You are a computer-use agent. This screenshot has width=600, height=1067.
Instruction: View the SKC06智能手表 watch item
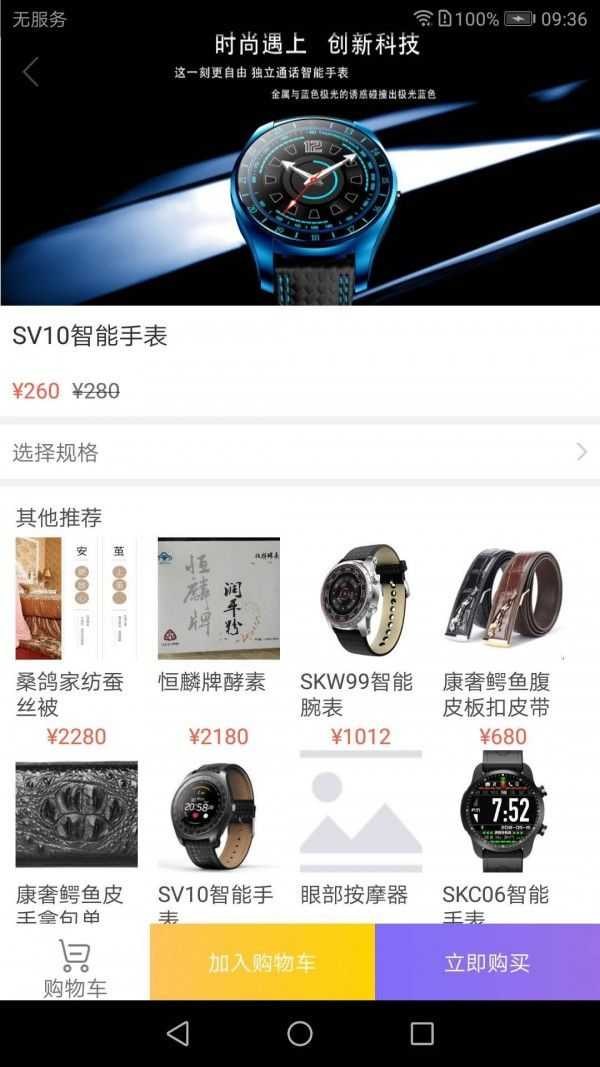click(x=503, y=836)
